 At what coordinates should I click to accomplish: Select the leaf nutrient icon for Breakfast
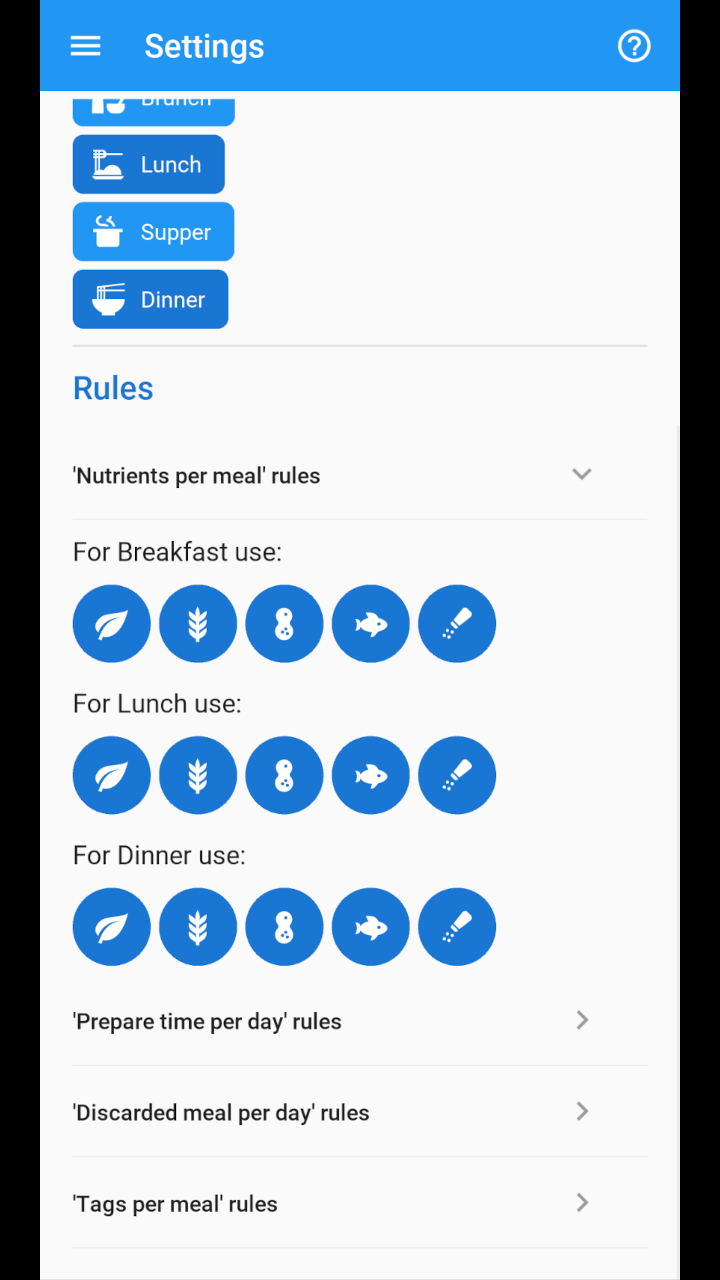tap(111, 623)
